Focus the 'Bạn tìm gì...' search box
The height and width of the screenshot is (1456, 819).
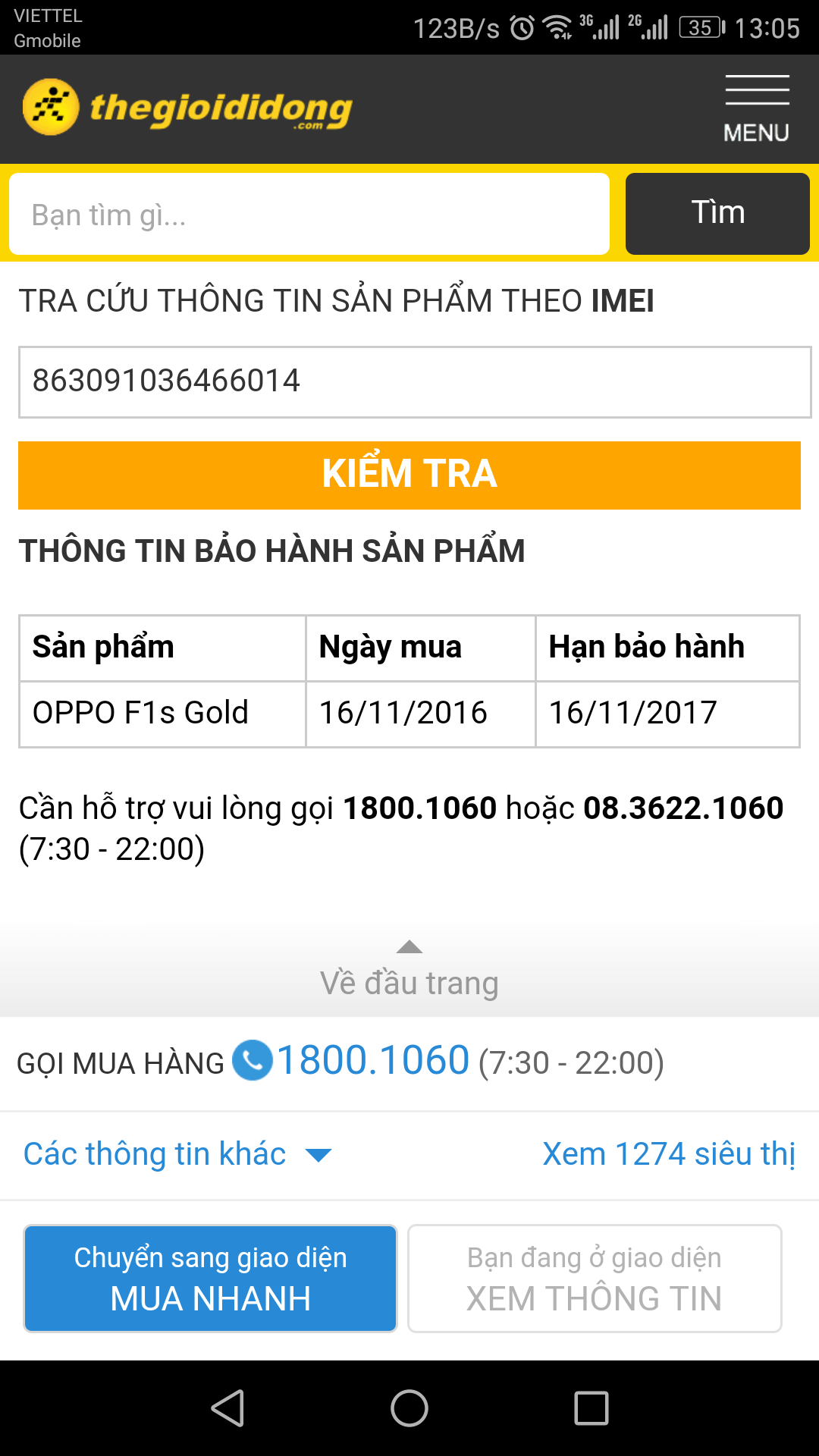(309, 215)
